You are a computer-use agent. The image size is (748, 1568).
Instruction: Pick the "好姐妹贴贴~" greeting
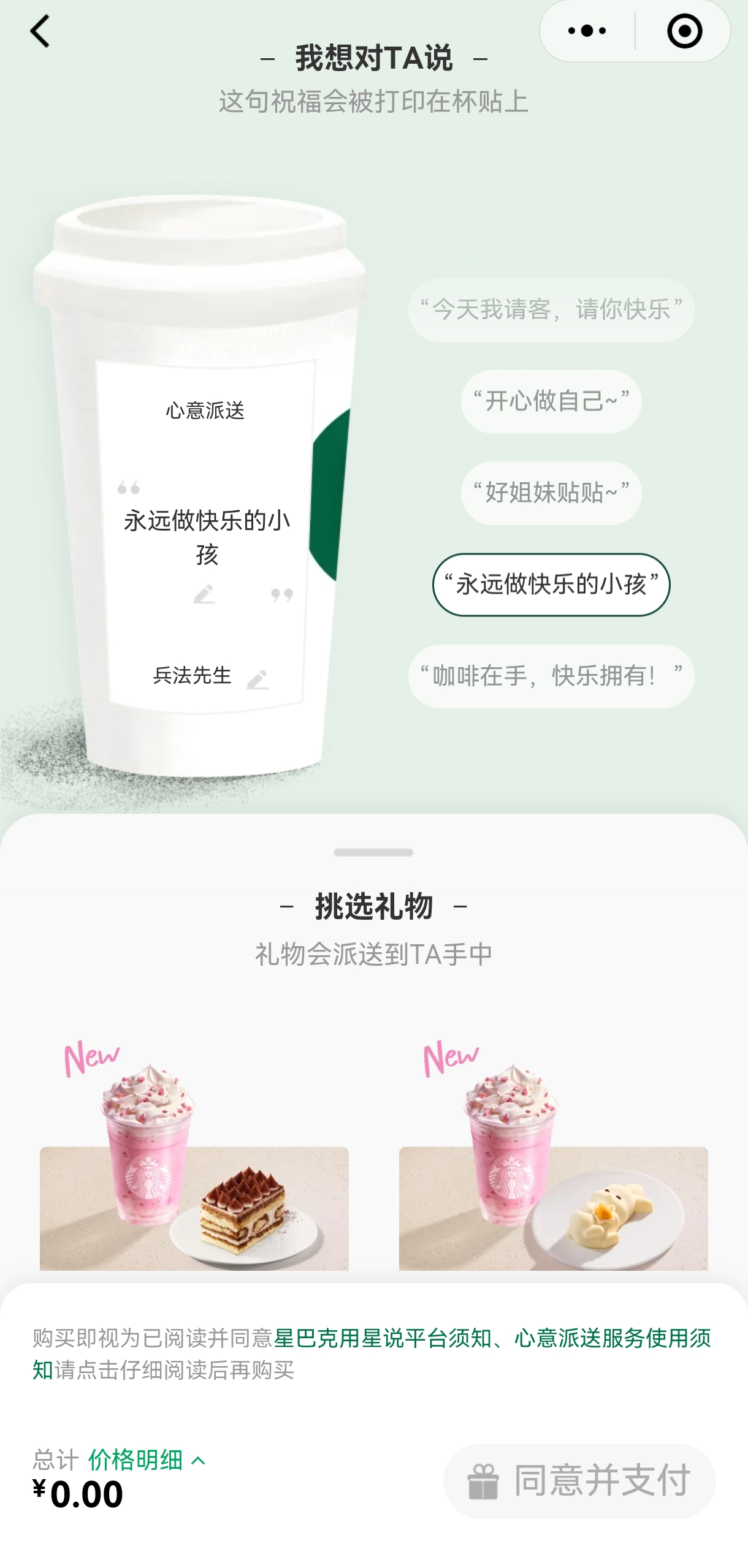[551, 493]
